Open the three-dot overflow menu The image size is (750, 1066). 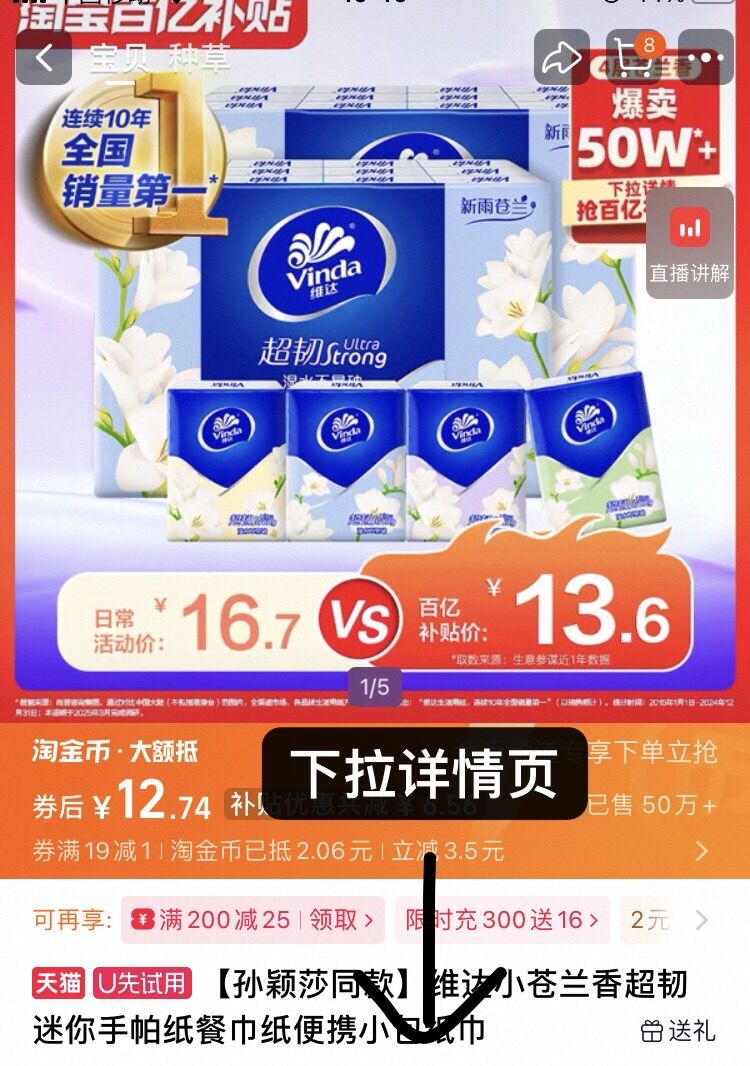705,58
